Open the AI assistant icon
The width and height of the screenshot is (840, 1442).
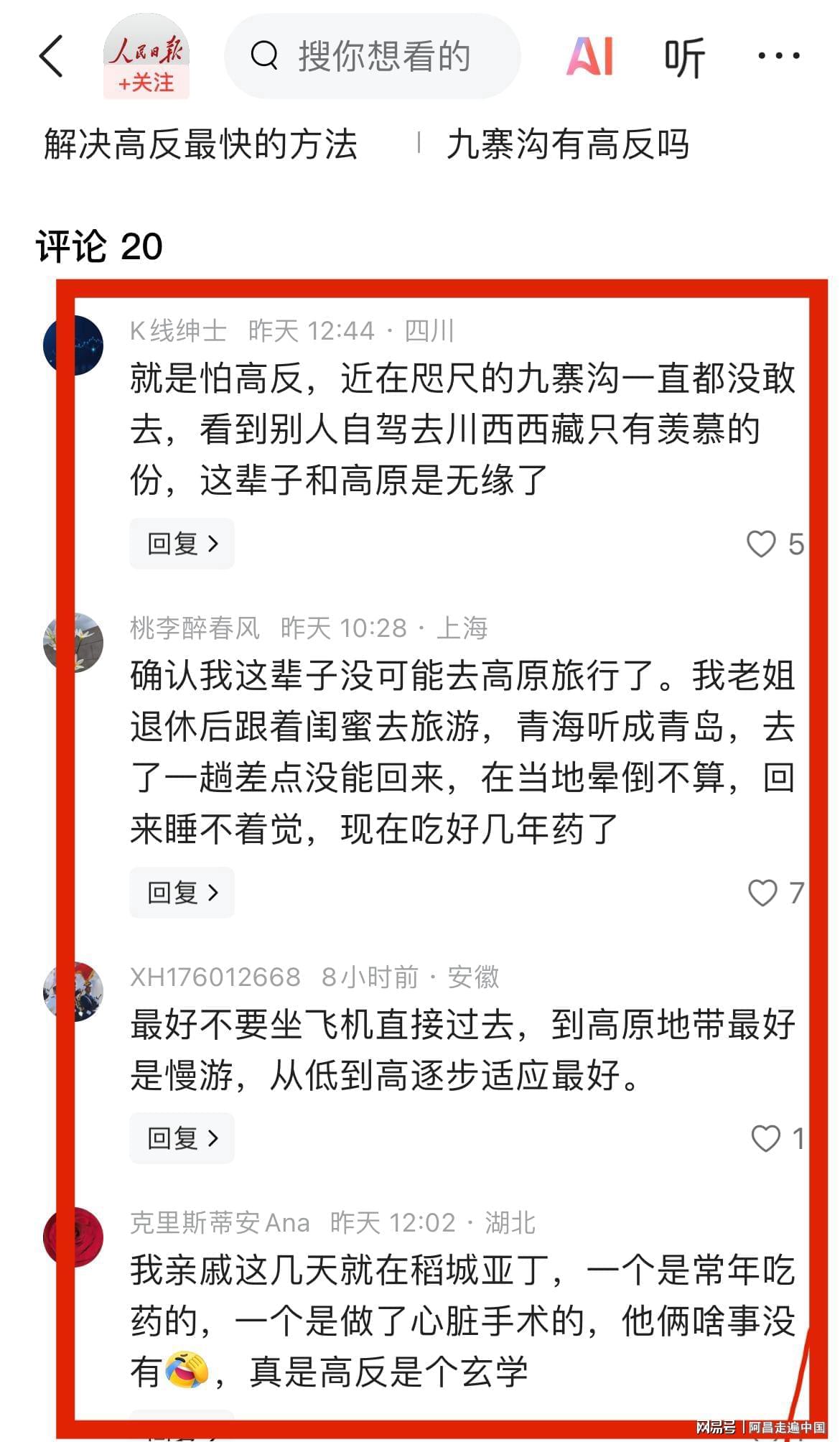click(590, 56)
